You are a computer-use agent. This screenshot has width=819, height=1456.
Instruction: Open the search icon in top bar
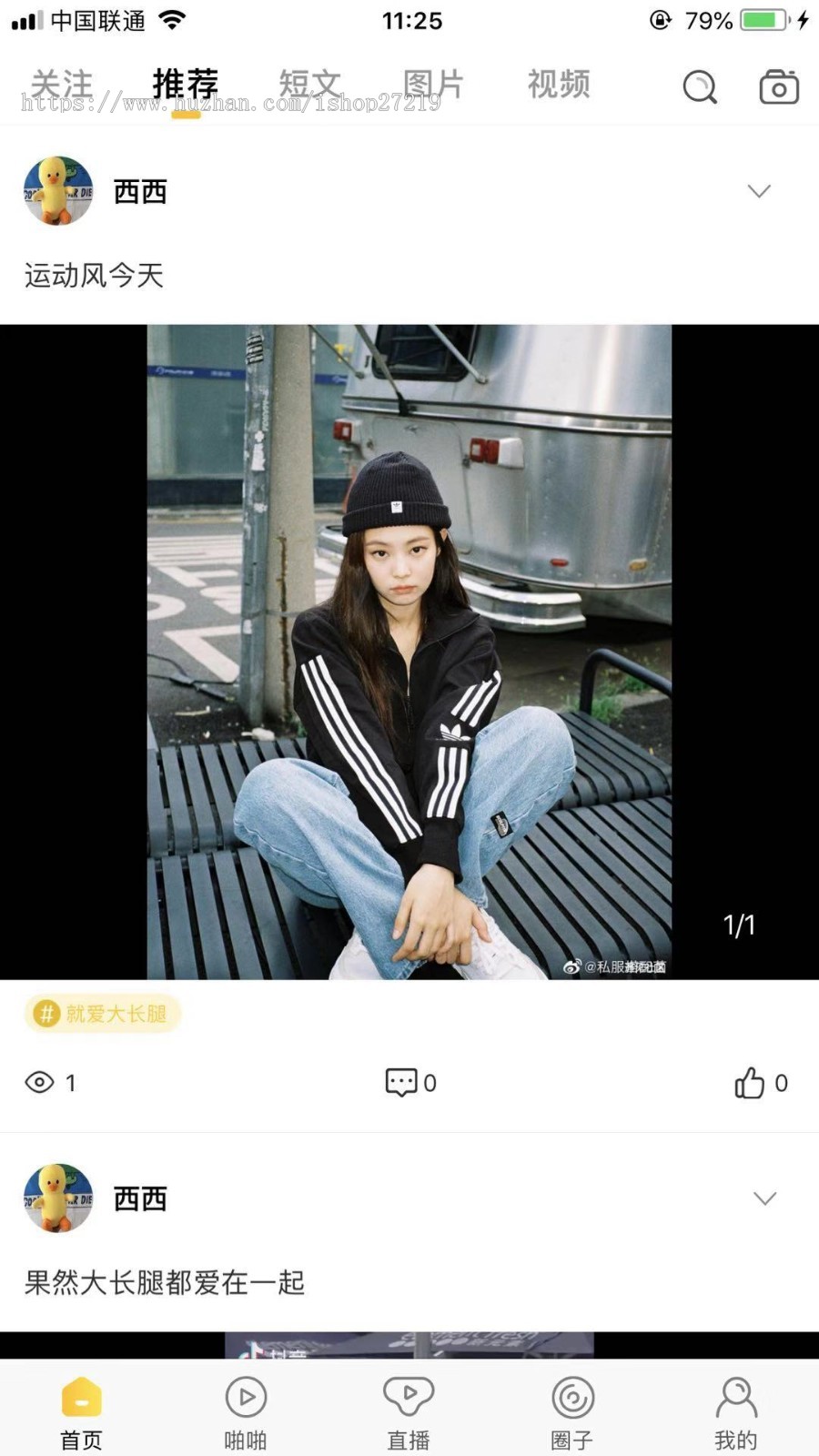pyautogui.click(x=700, y=87)
